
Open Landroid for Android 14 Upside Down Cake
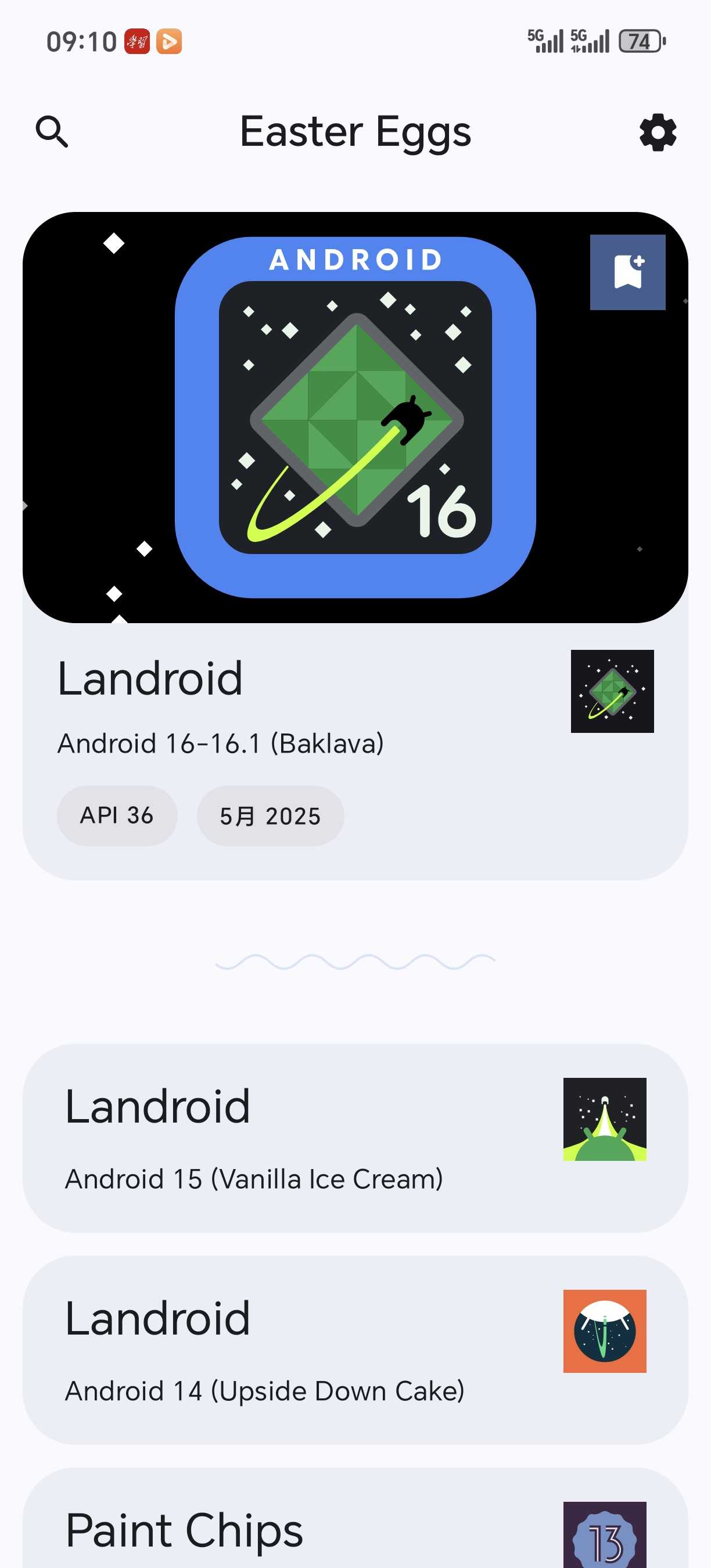(355, 1350)
